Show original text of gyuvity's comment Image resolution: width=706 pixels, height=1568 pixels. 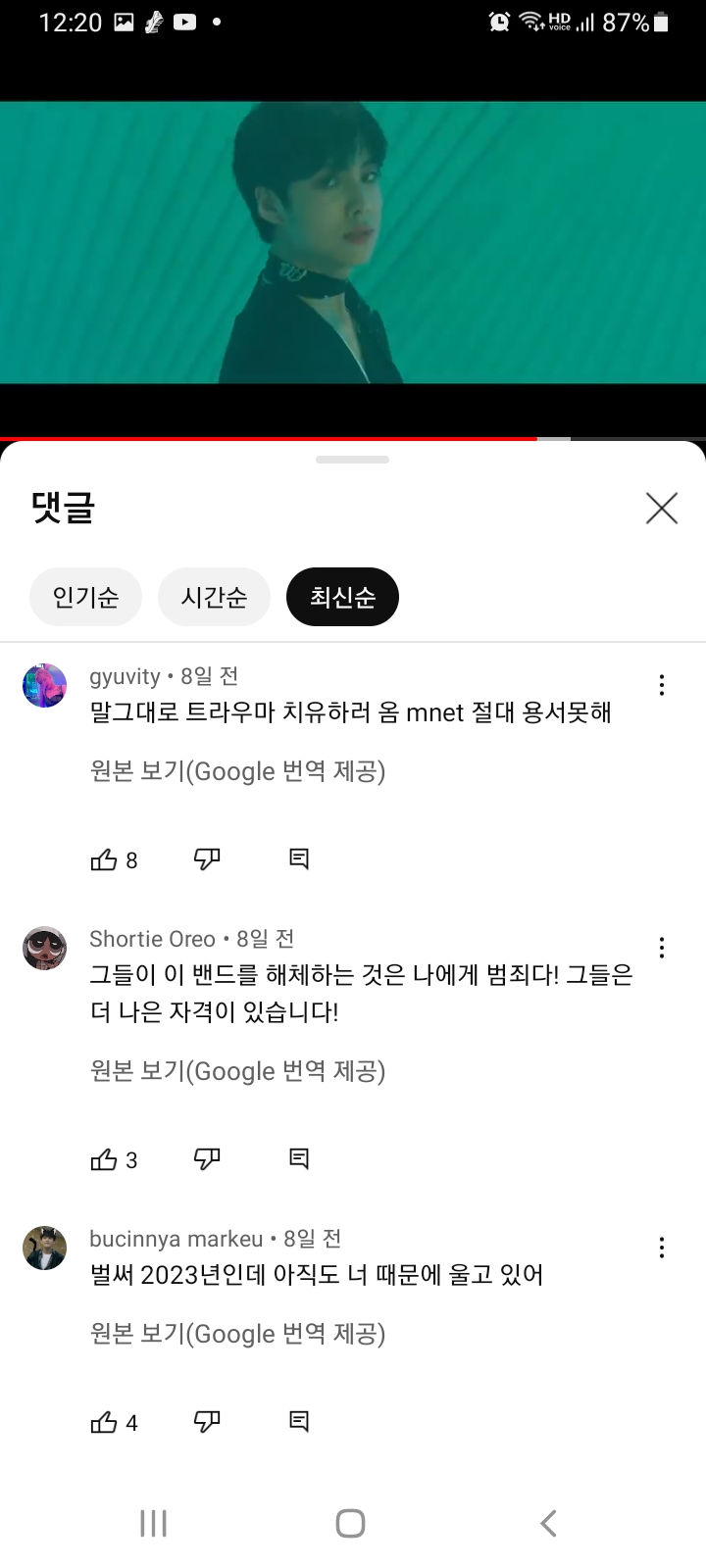point(235,771)
